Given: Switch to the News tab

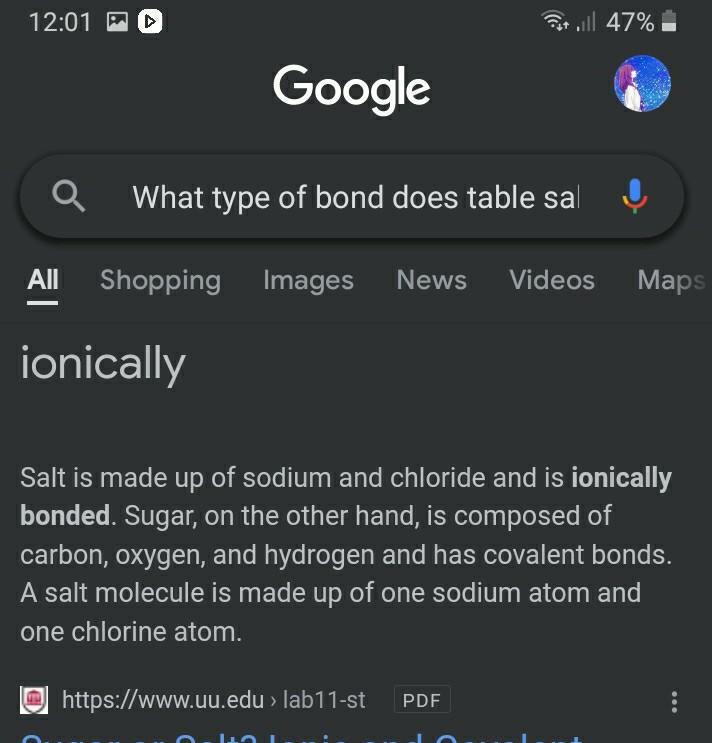Looking at the screenshot, I should click(x=431, y=280).
